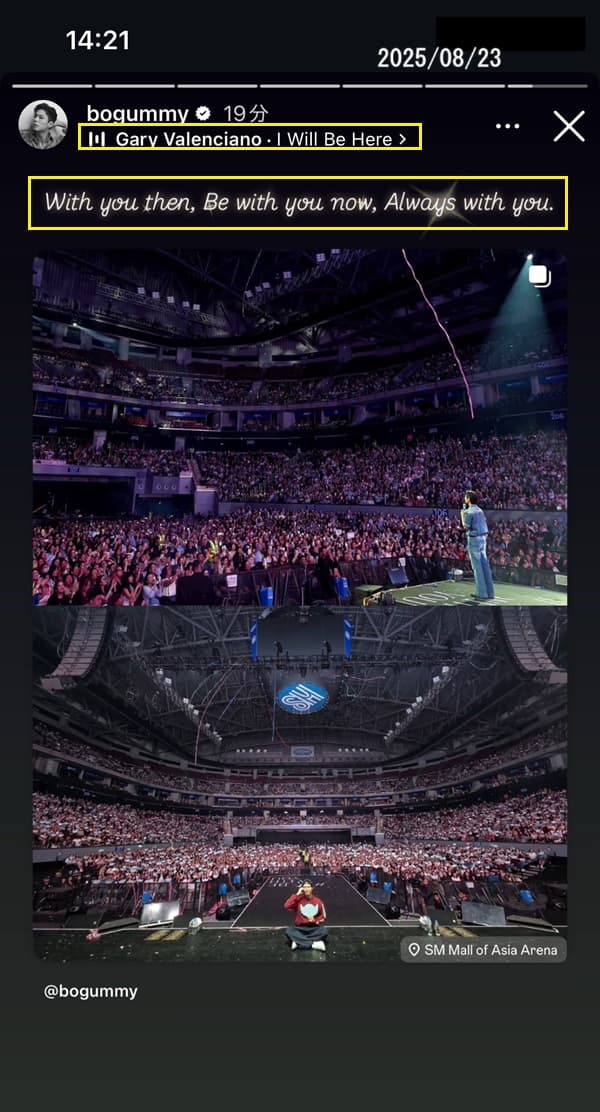
Task: Open SM Mall of Asia Arena location
Action: (x=483, y=949)
